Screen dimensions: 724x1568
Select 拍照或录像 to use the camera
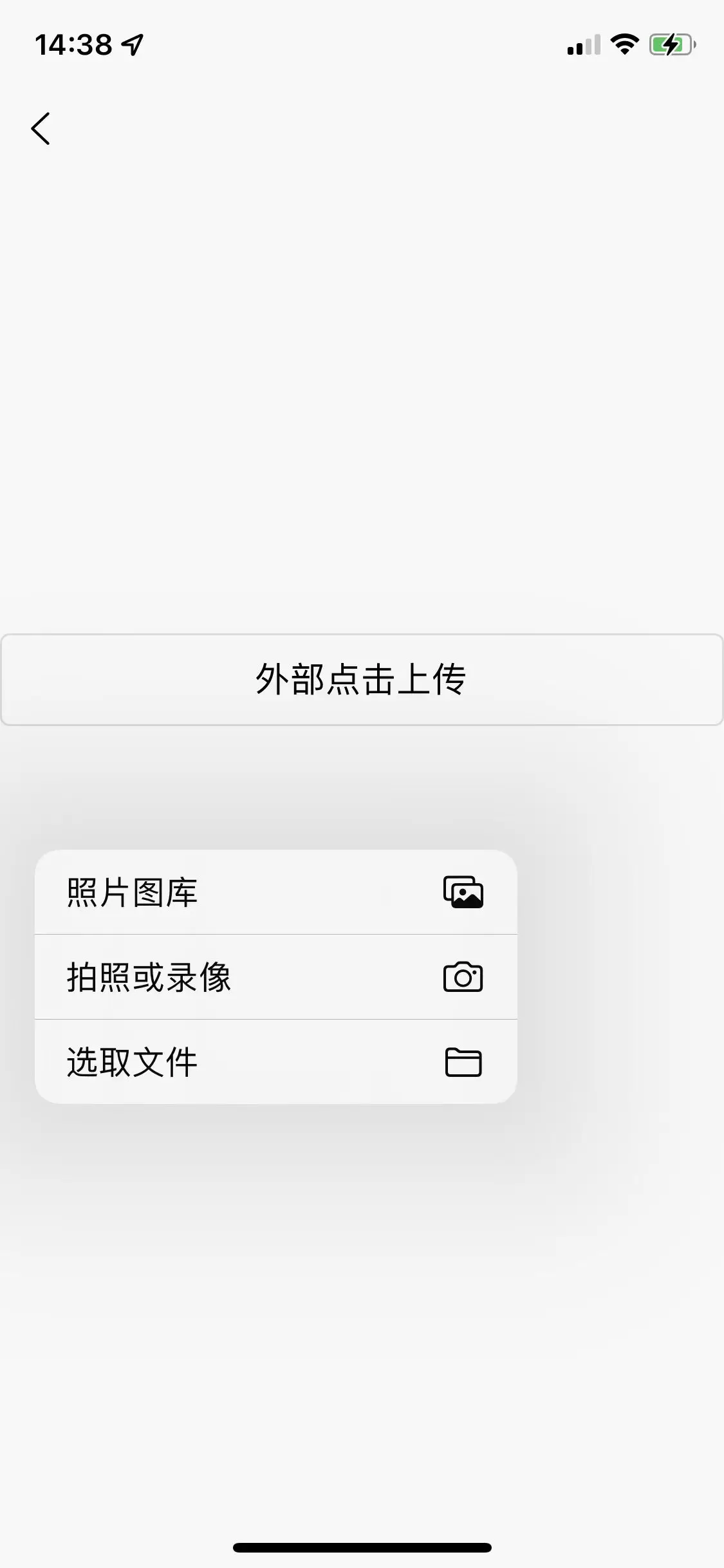275,977
